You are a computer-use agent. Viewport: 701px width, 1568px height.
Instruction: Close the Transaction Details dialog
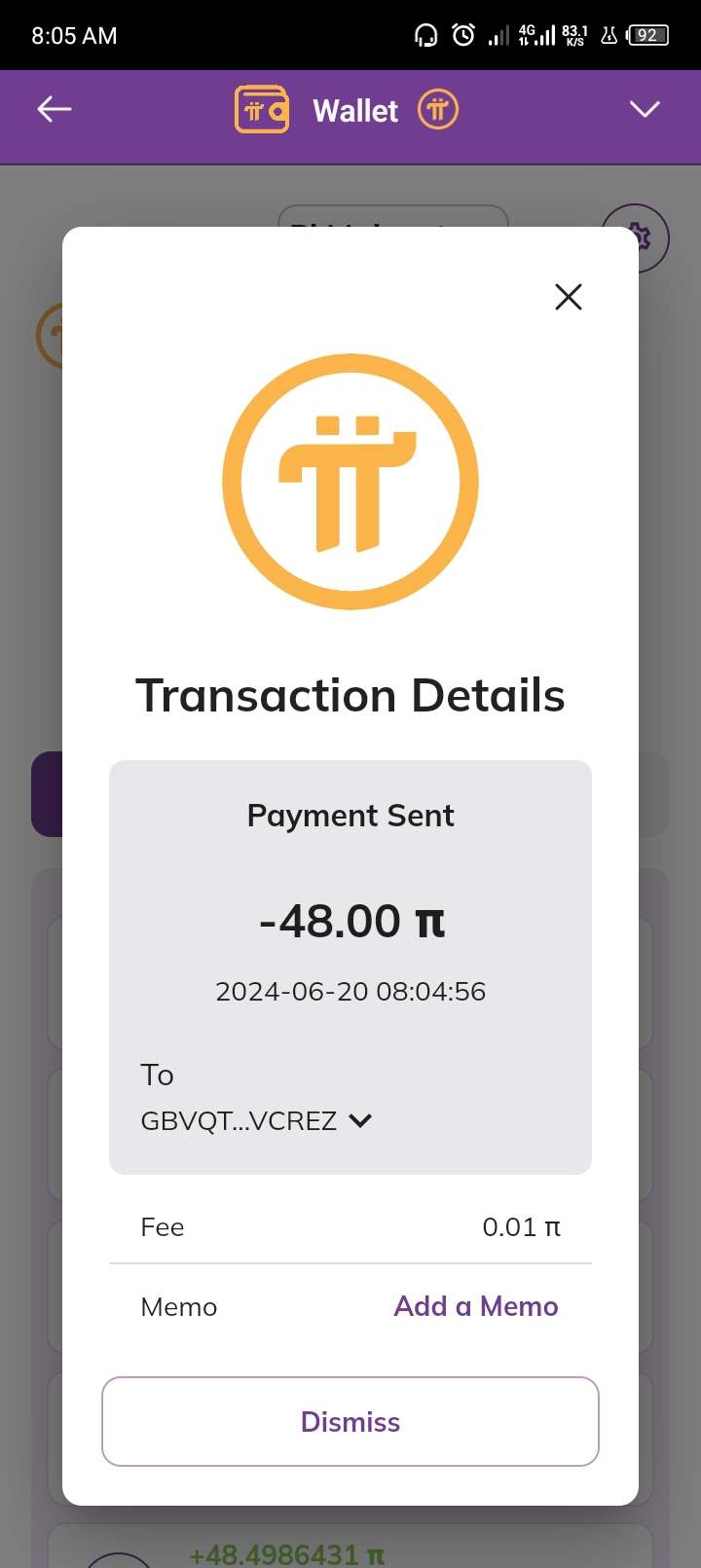(x=569, y=297)
